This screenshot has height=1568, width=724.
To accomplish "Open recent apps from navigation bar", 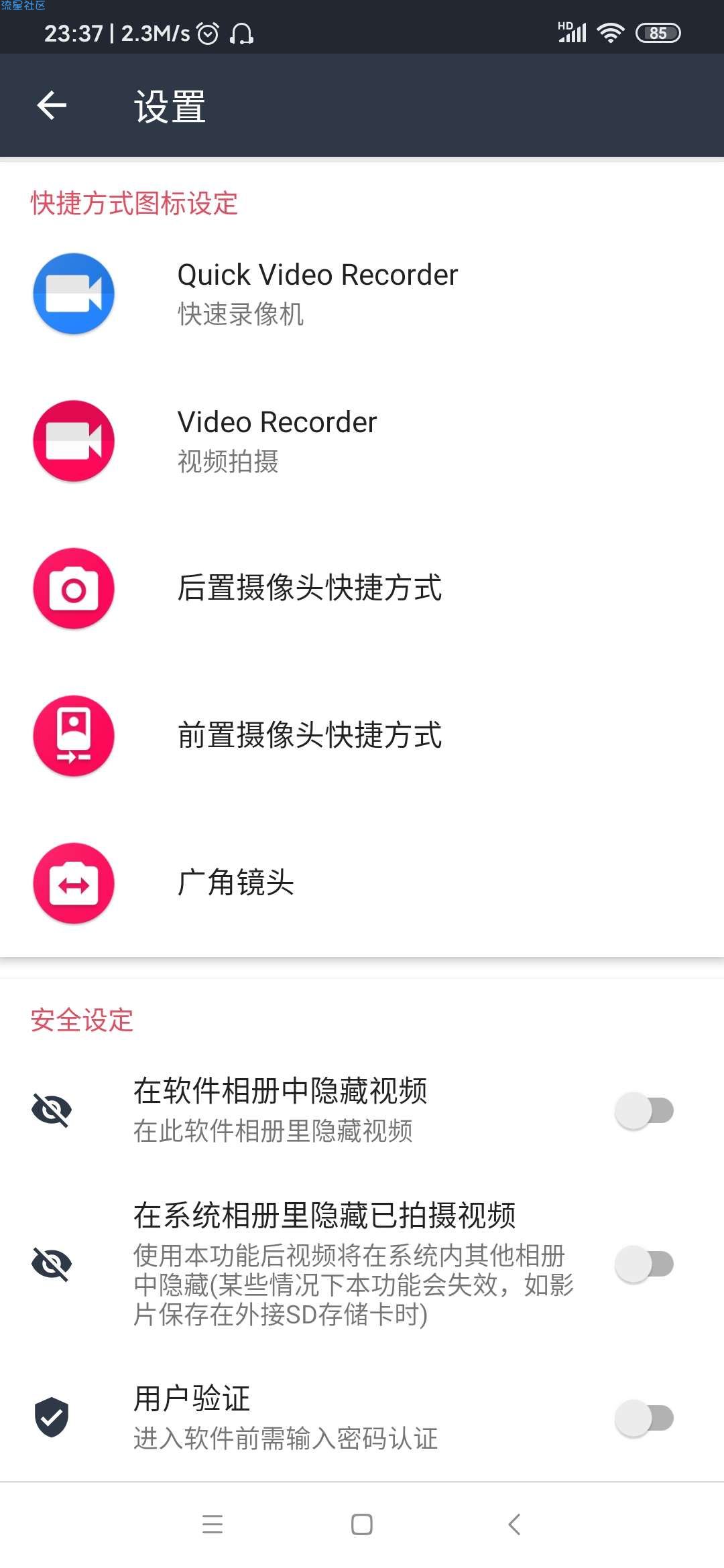I will point(213,1524).
